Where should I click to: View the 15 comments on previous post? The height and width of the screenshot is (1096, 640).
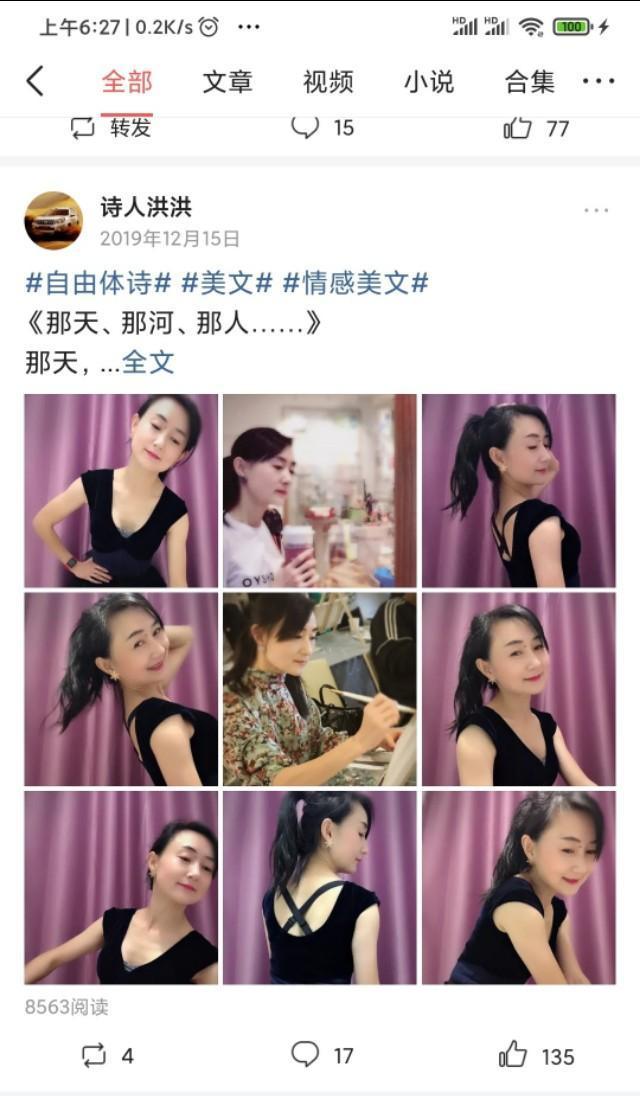(322, 127)
